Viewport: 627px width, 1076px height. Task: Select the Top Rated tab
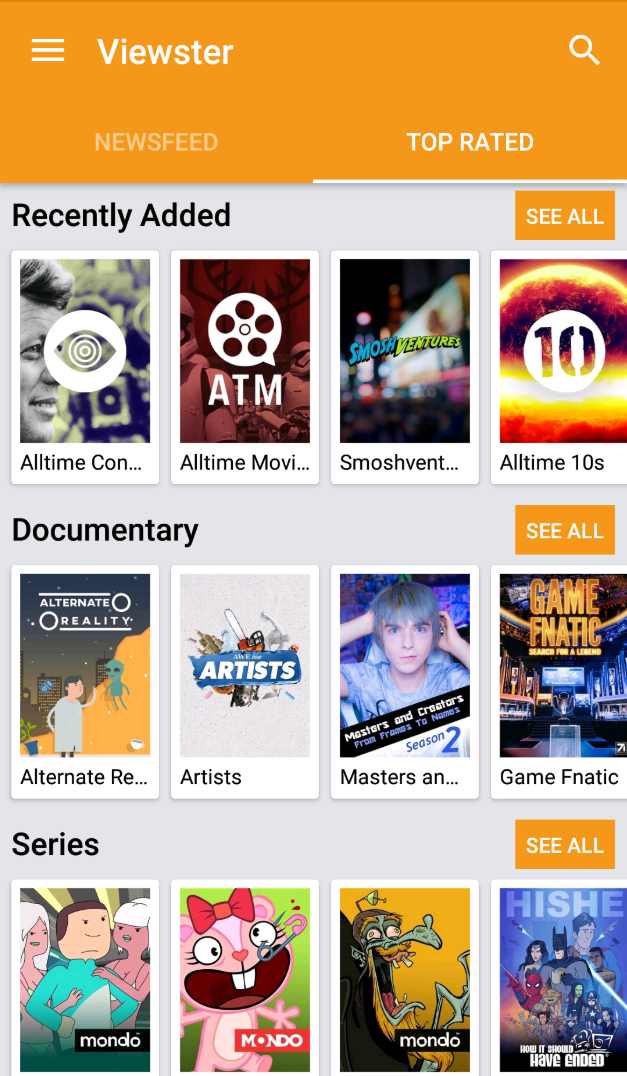tap(470, 142)
